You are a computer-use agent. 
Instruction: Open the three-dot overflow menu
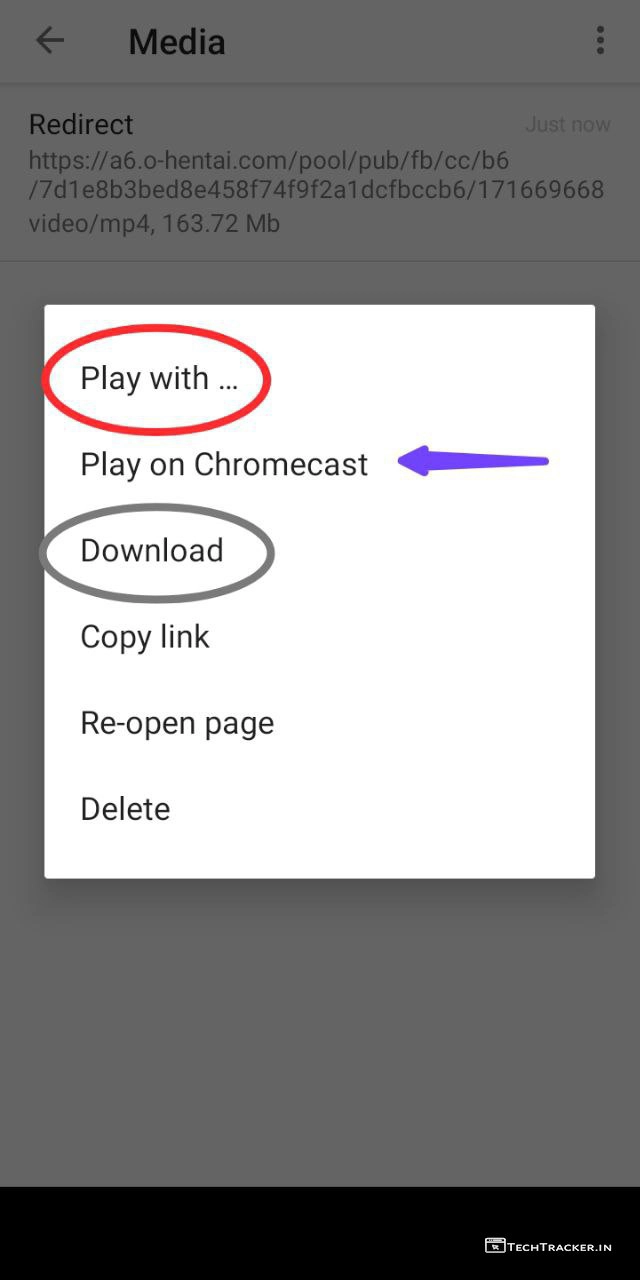click(600, 41)
